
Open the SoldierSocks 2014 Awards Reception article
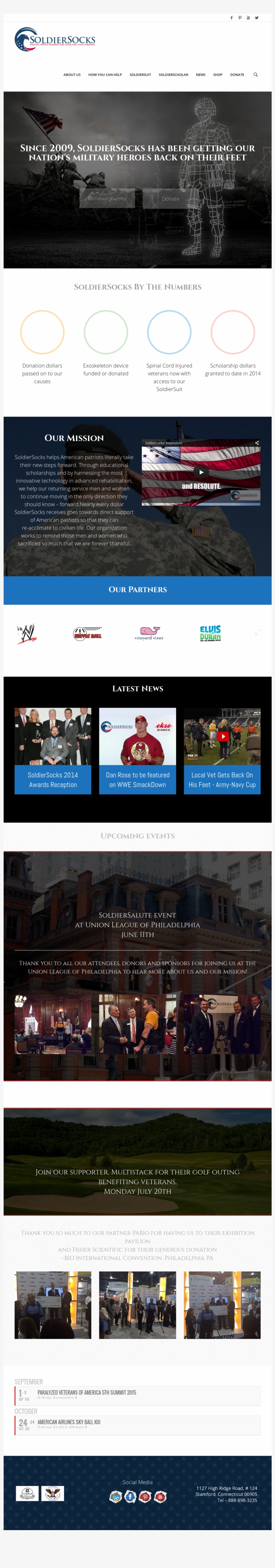pyautogui.click(x=53, y=779)
